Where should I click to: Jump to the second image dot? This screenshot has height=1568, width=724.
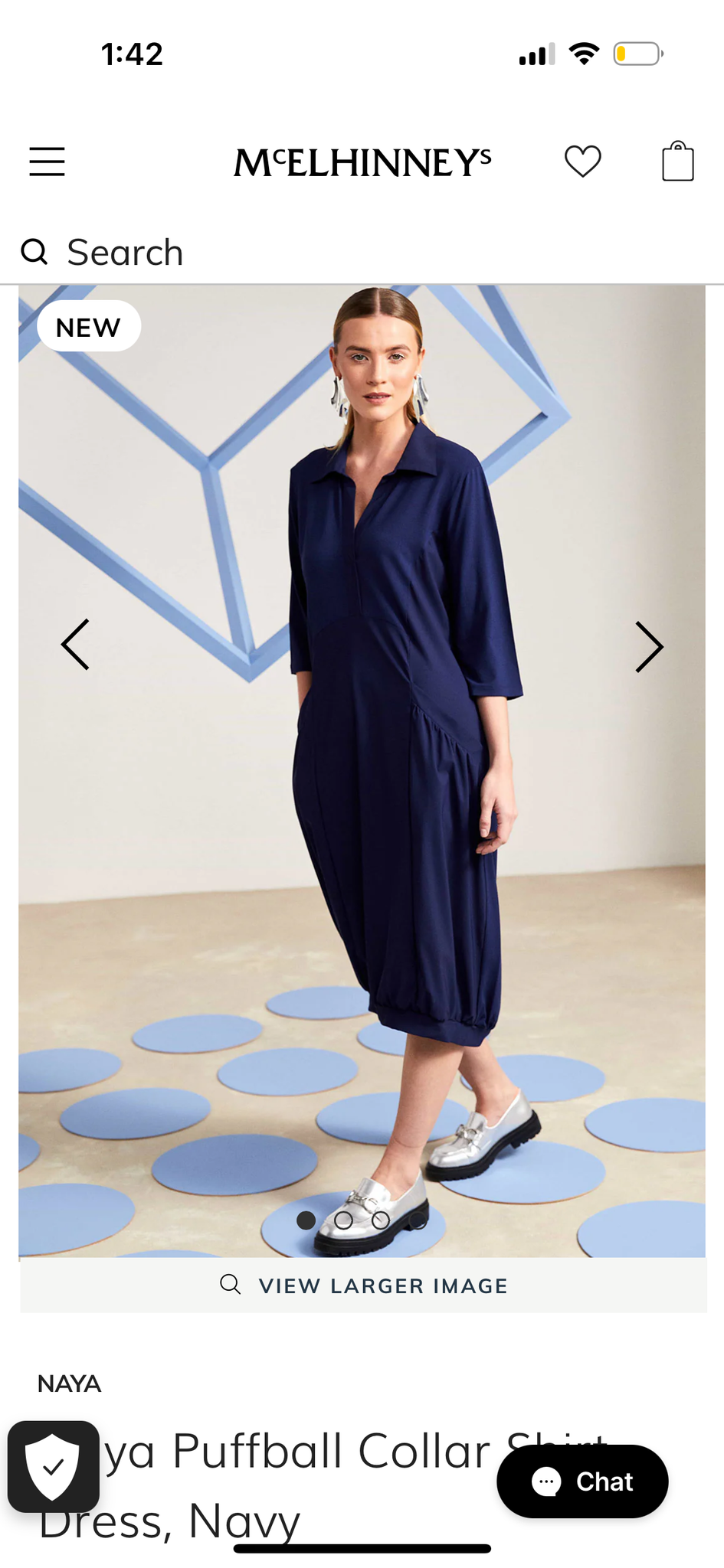click(x=343, y=1220)
